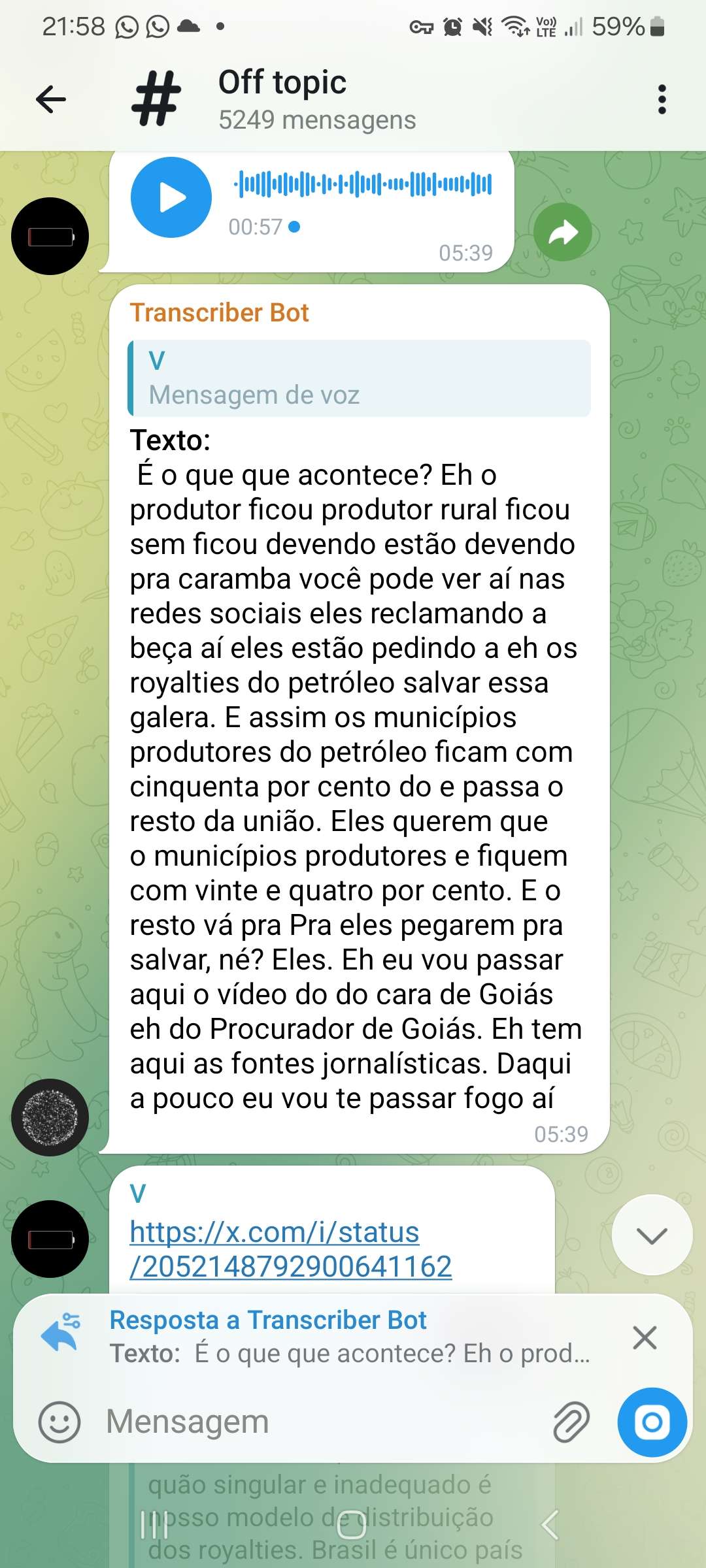The width and height of the screenshot is (706, 1568).
Task: Play the 00:57 voice message
Action: click(171, 197)
